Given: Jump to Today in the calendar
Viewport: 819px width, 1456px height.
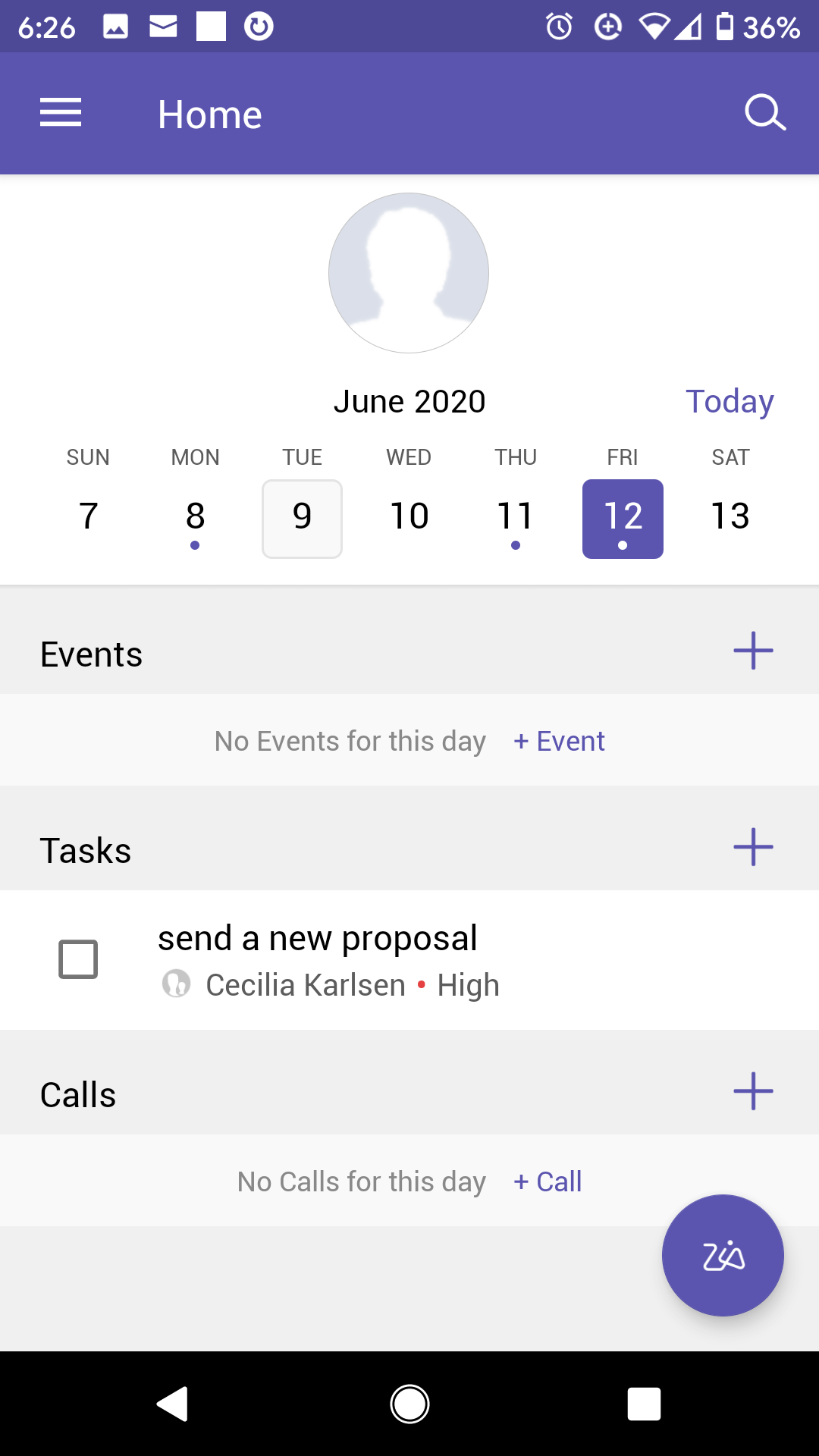Looking at the screenshot, I should click(x=730, y=401).
